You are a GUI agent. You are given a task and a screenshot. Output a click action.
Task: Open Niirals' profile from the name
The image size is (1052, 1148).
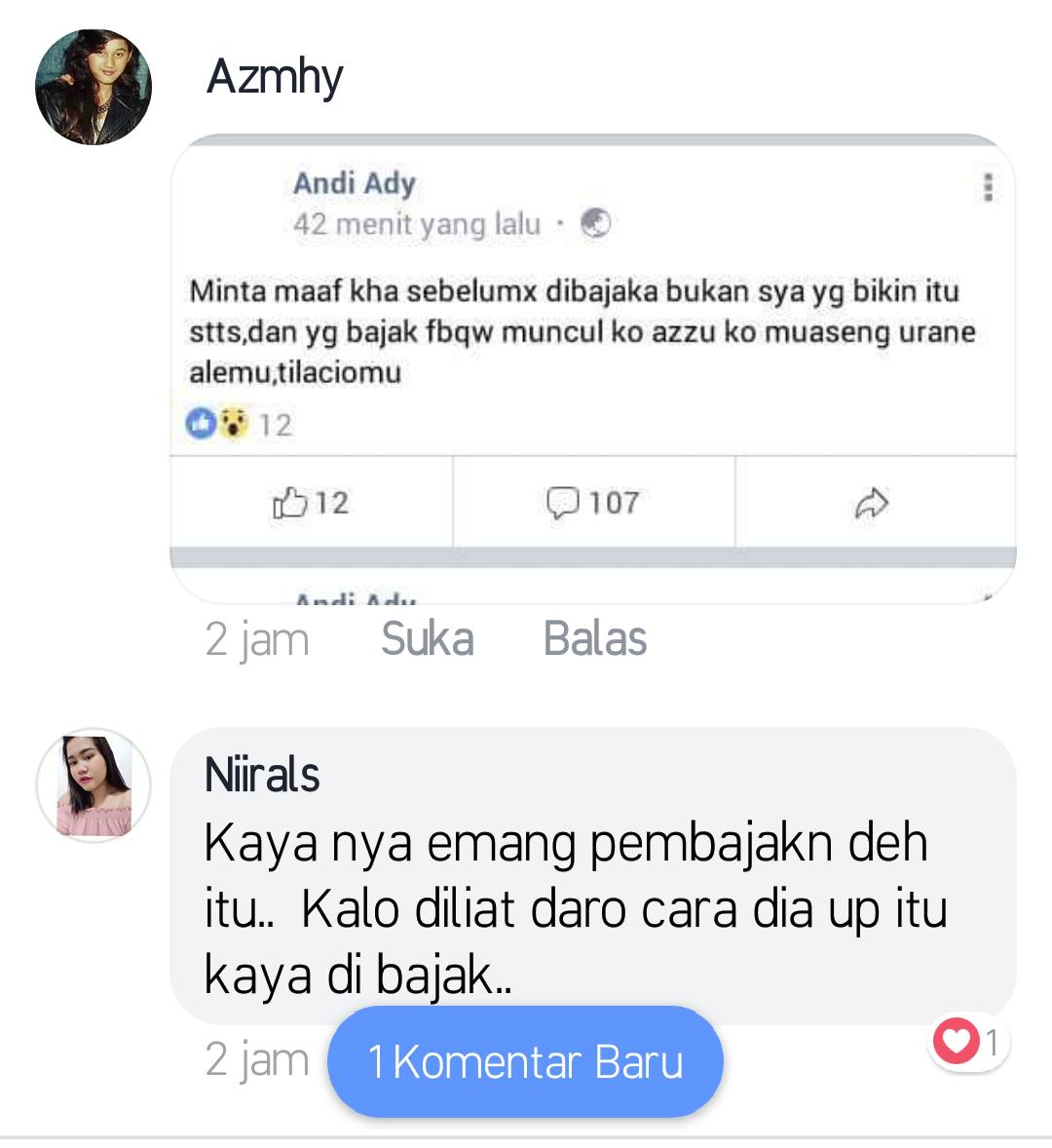pyautogui.click(x=262, y=776)
